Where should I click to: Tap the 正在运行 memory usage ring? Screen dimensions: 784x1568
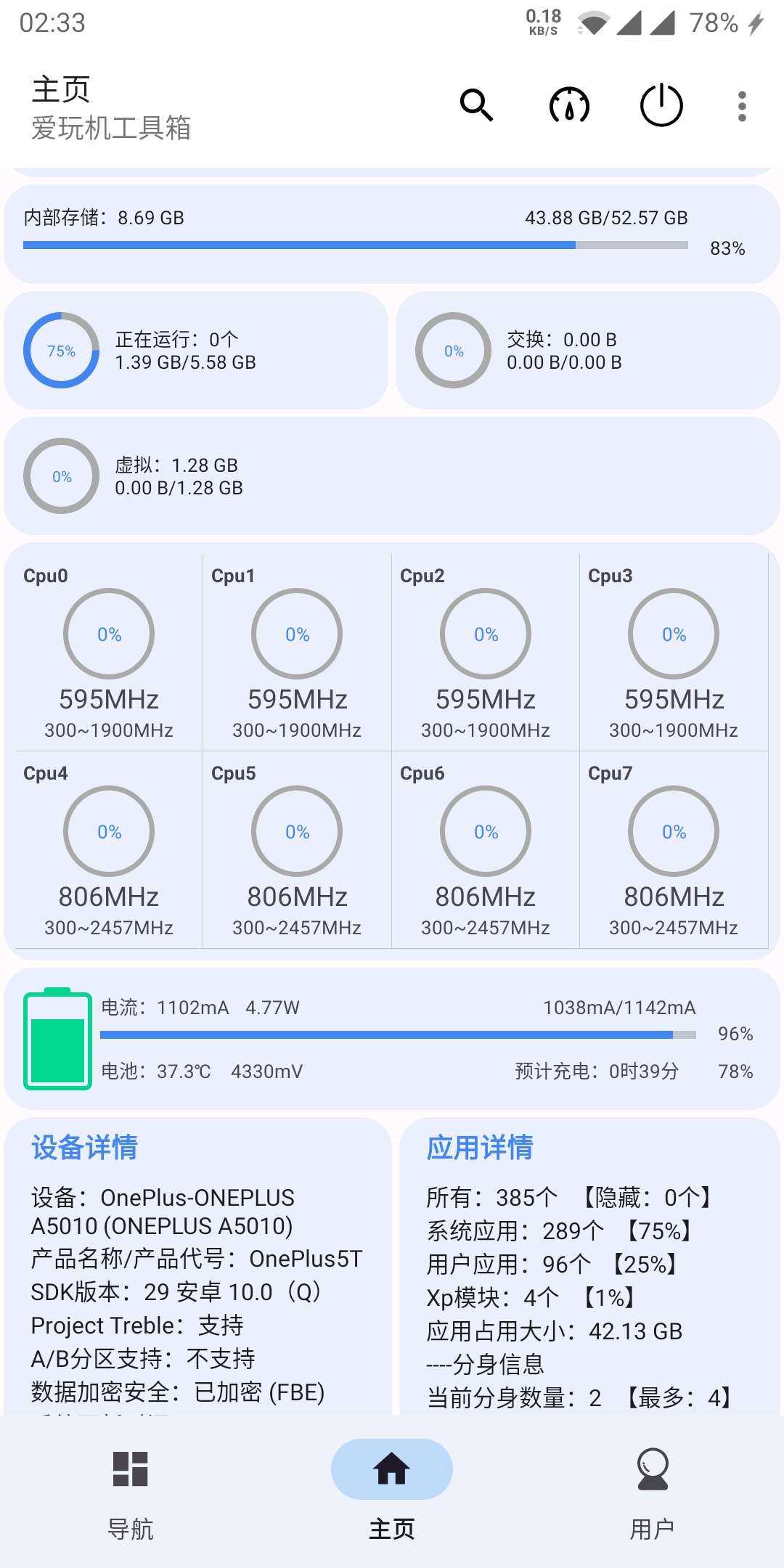[x=61, y=351]
